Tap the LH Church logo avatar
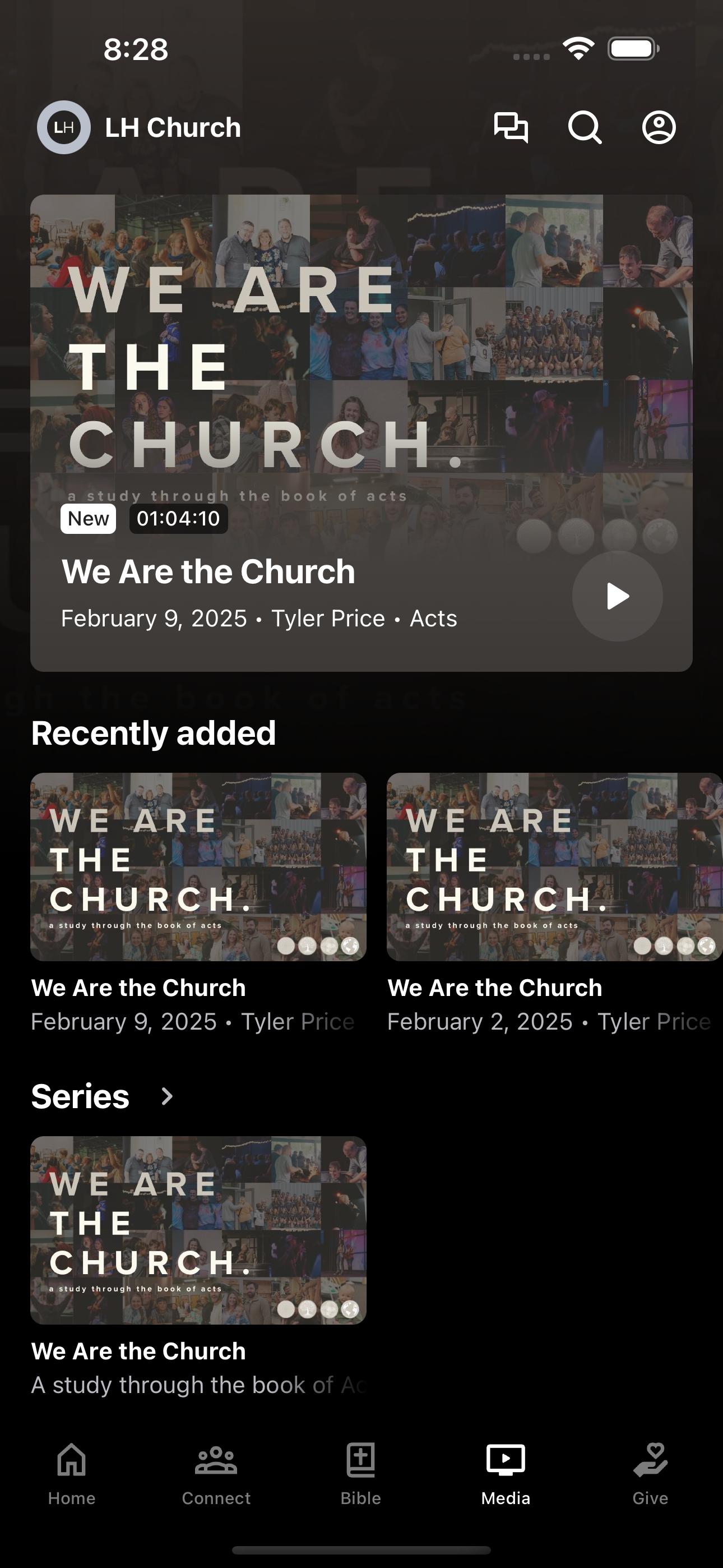The width and height of the screenshot is (723, 1568). [64, 128]
